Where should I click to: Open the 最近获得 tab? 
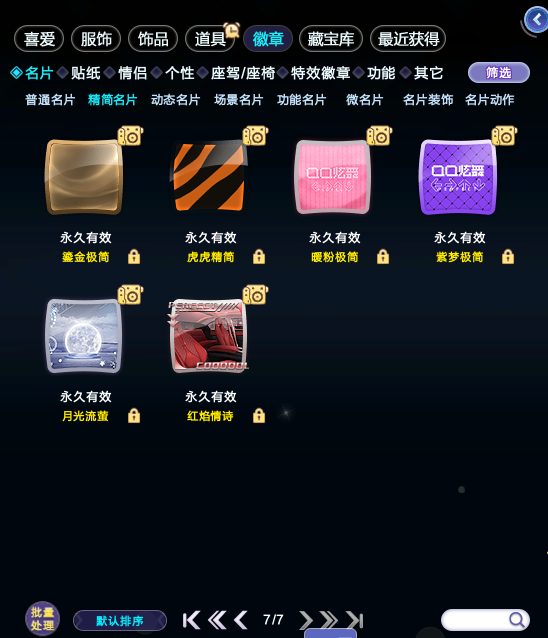click(408, 39)
